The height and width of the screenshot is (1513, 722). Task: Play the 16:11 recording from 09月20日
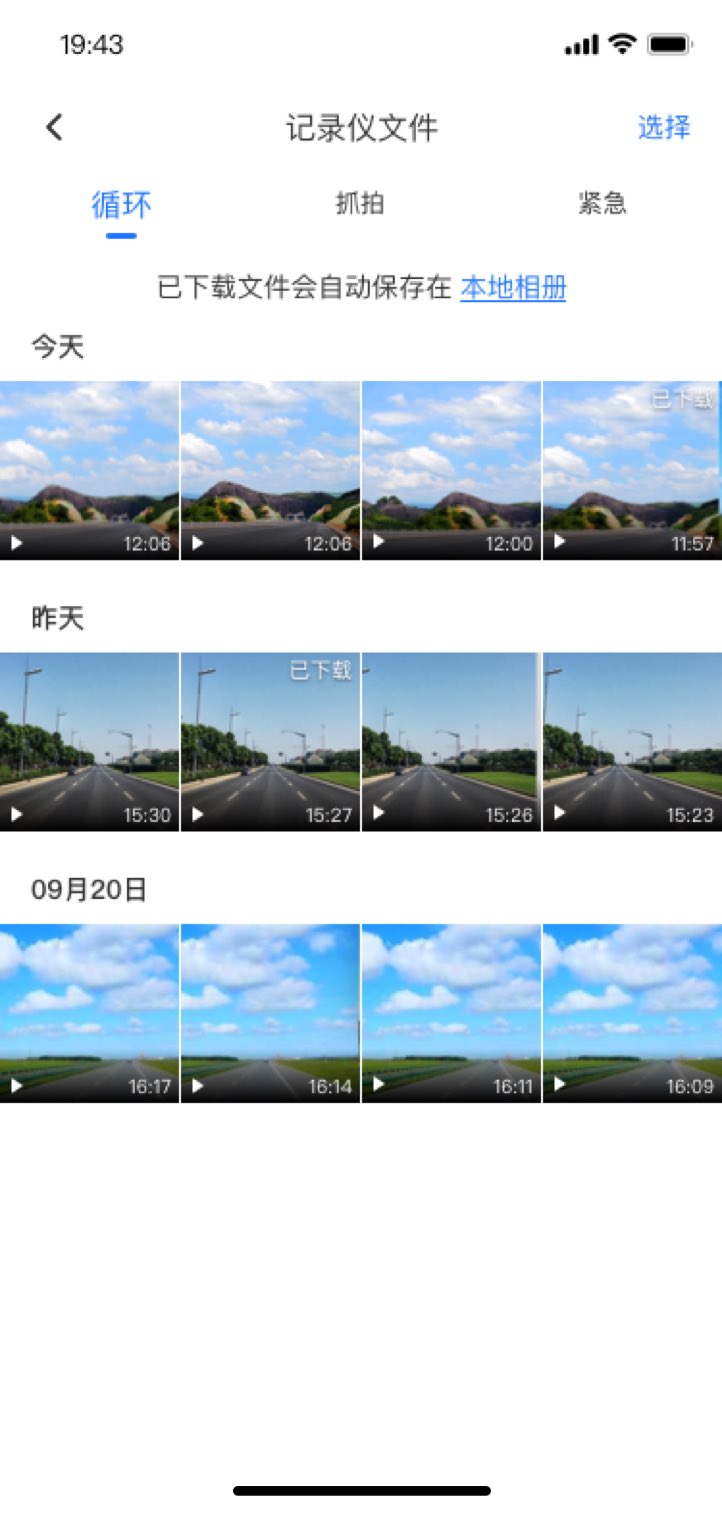[451, 1013]
